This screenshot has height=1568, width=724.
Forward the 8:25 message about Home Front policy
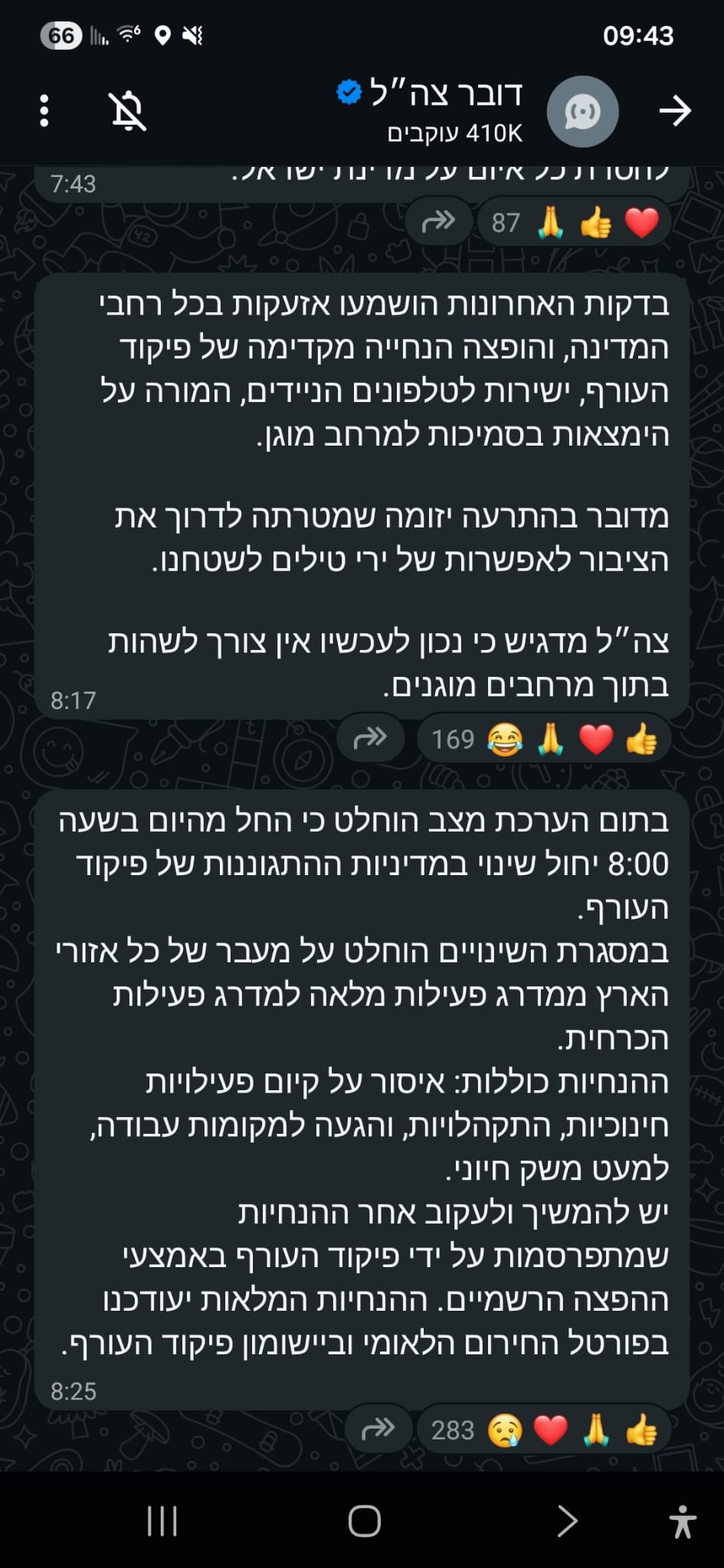tap(378, 1429)
